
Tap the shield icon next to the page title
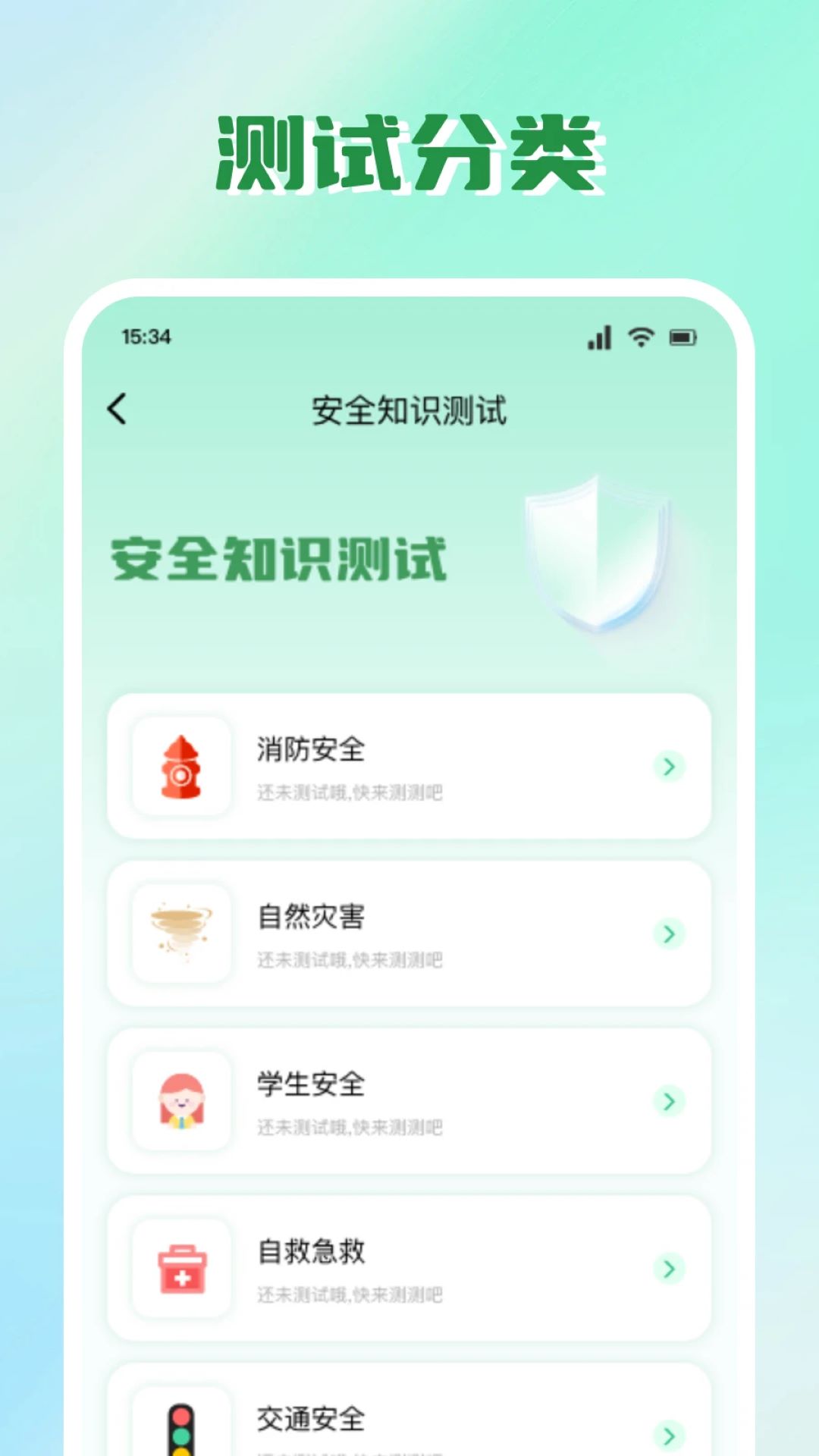(x=599, y=554)
